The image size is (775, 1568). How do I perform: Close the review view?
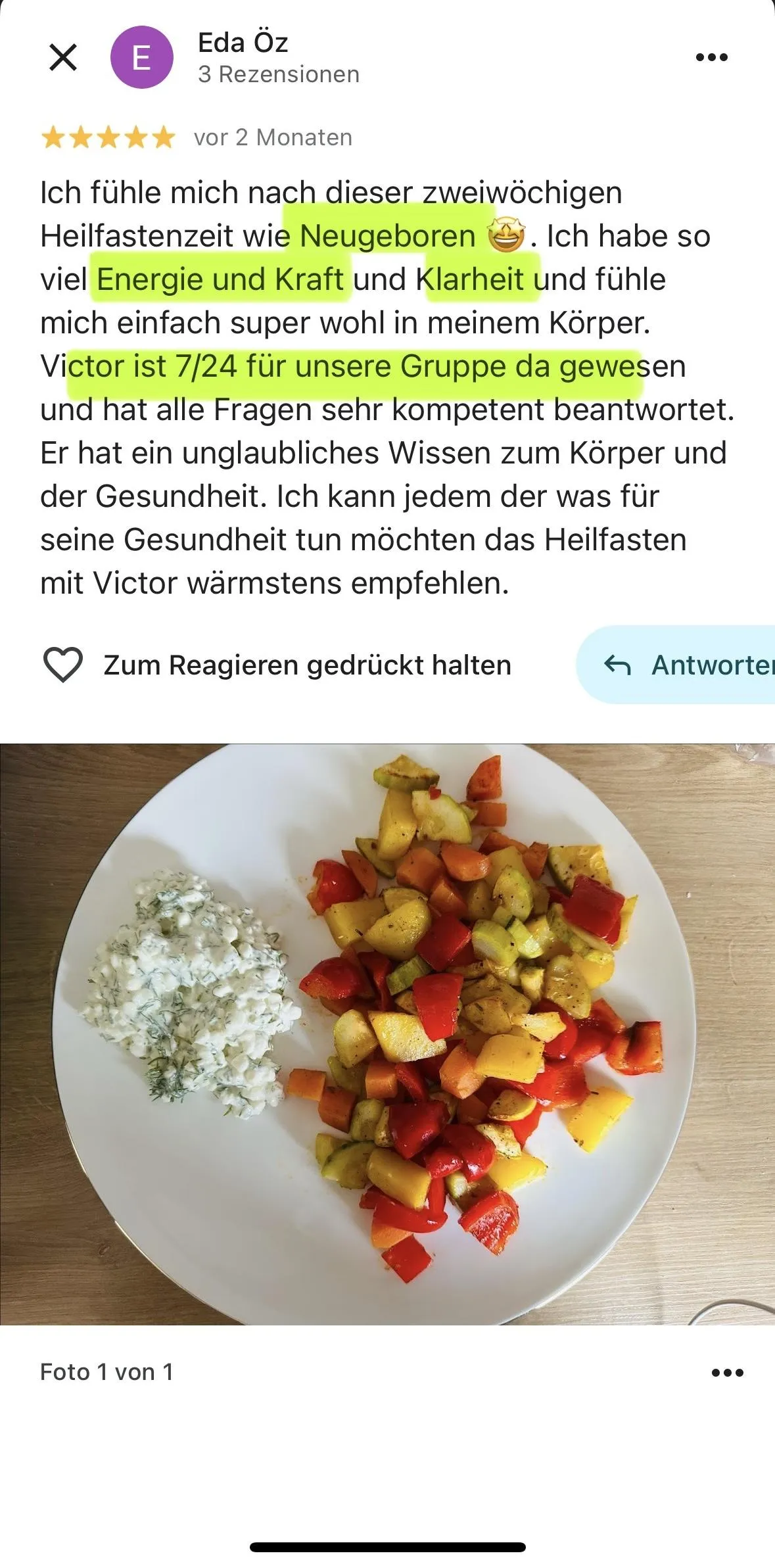(x=63, y=57)
